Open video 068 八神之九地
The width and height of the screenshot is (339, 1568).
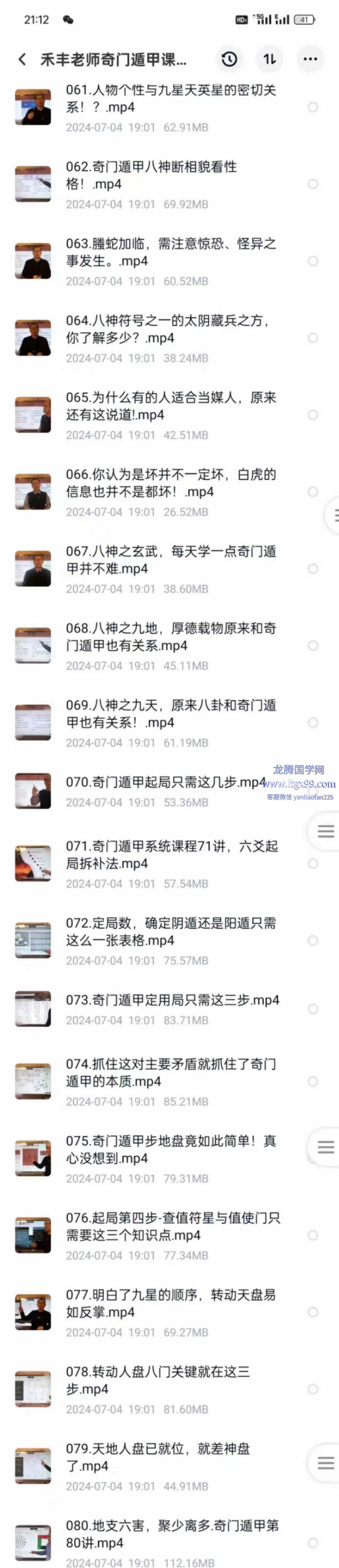pos(170,637)
